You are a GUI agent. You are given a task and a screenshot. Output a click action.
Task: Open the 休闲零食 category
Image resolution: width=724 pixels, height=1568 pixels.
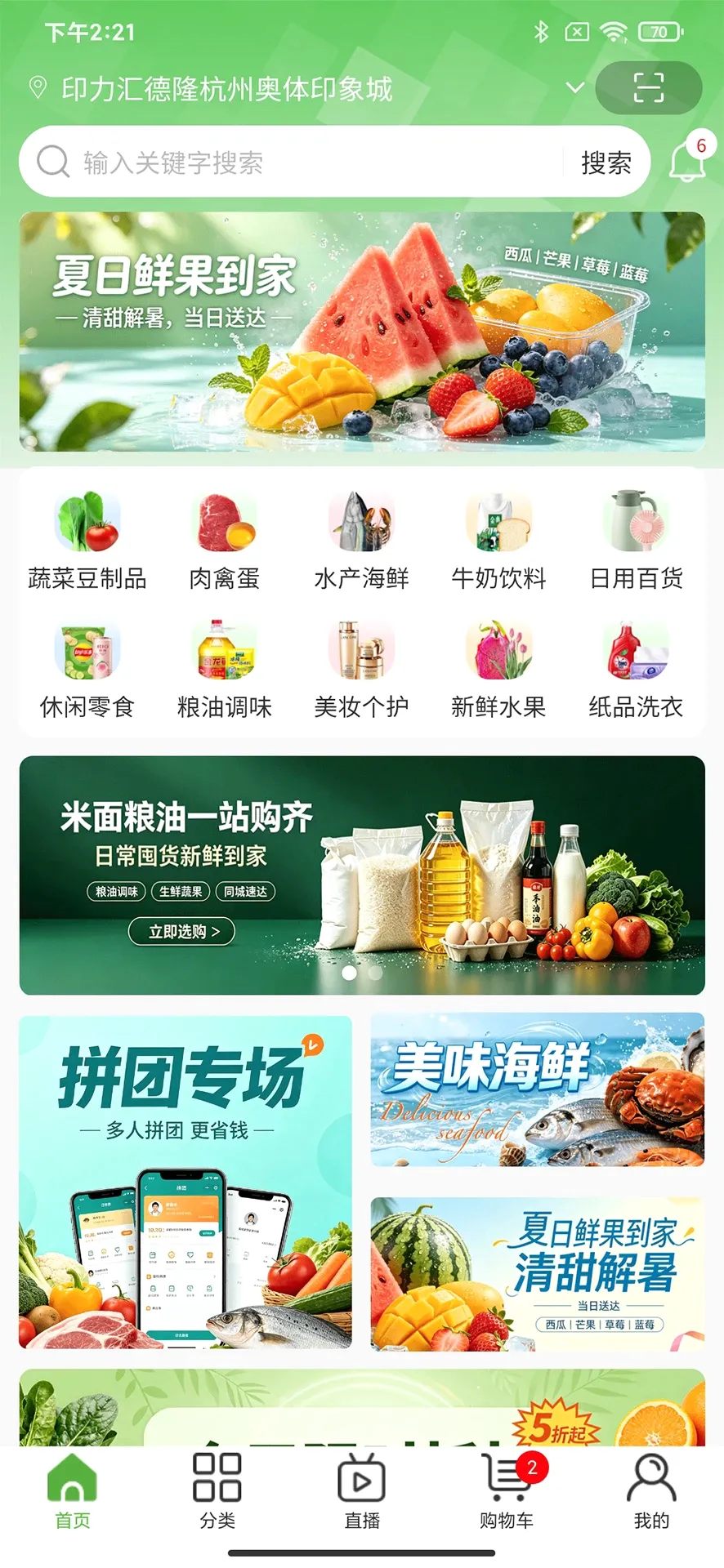point(87,670)
